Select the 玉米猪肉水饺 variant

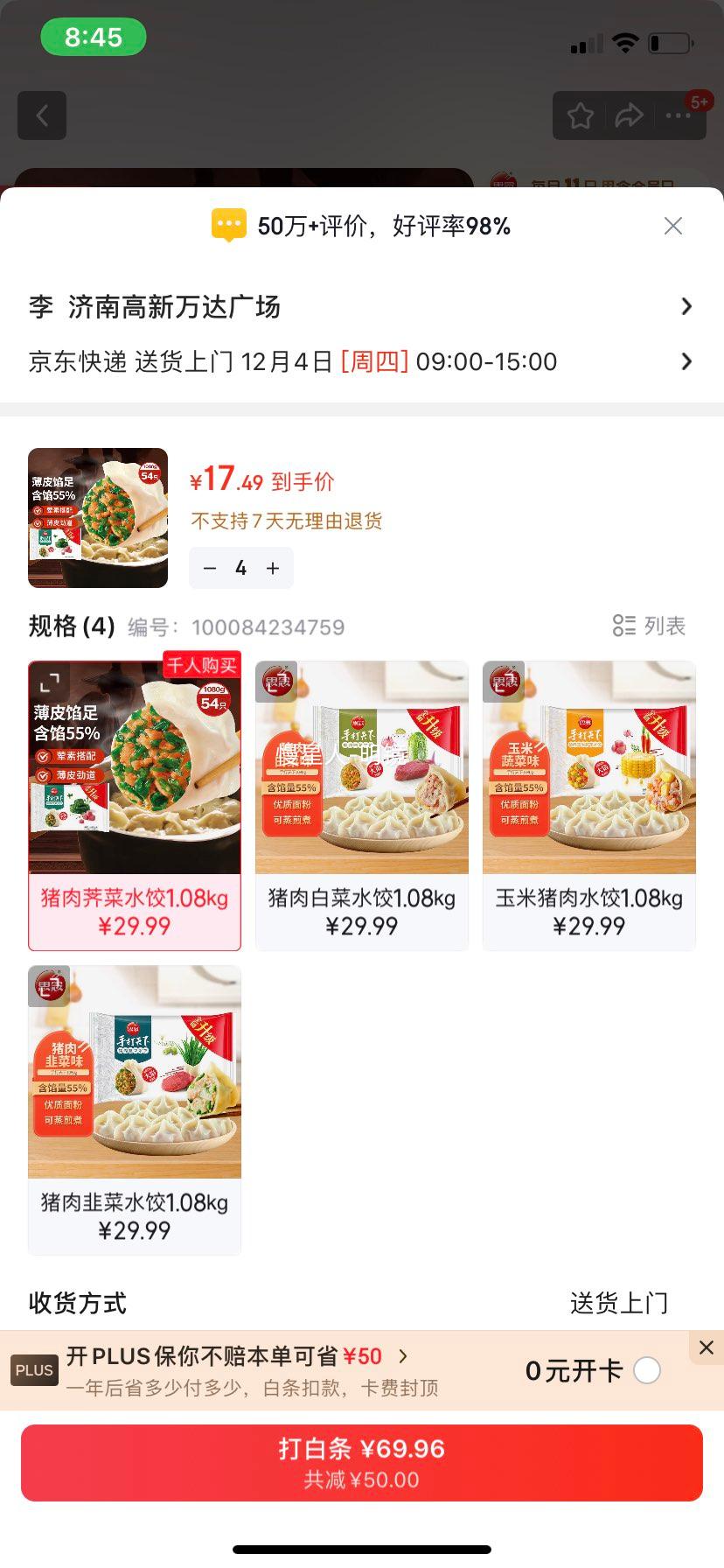[x=588, y=804]
